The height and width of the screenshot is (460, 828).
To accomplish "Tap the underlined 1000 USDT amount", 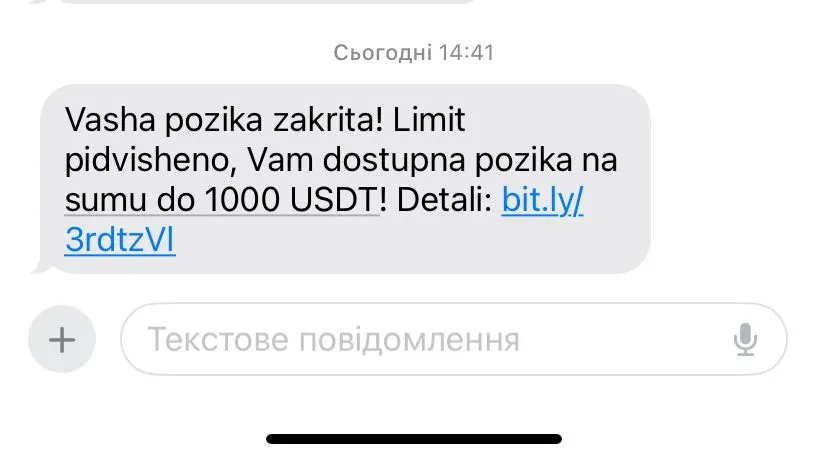I will pos(292,201).
